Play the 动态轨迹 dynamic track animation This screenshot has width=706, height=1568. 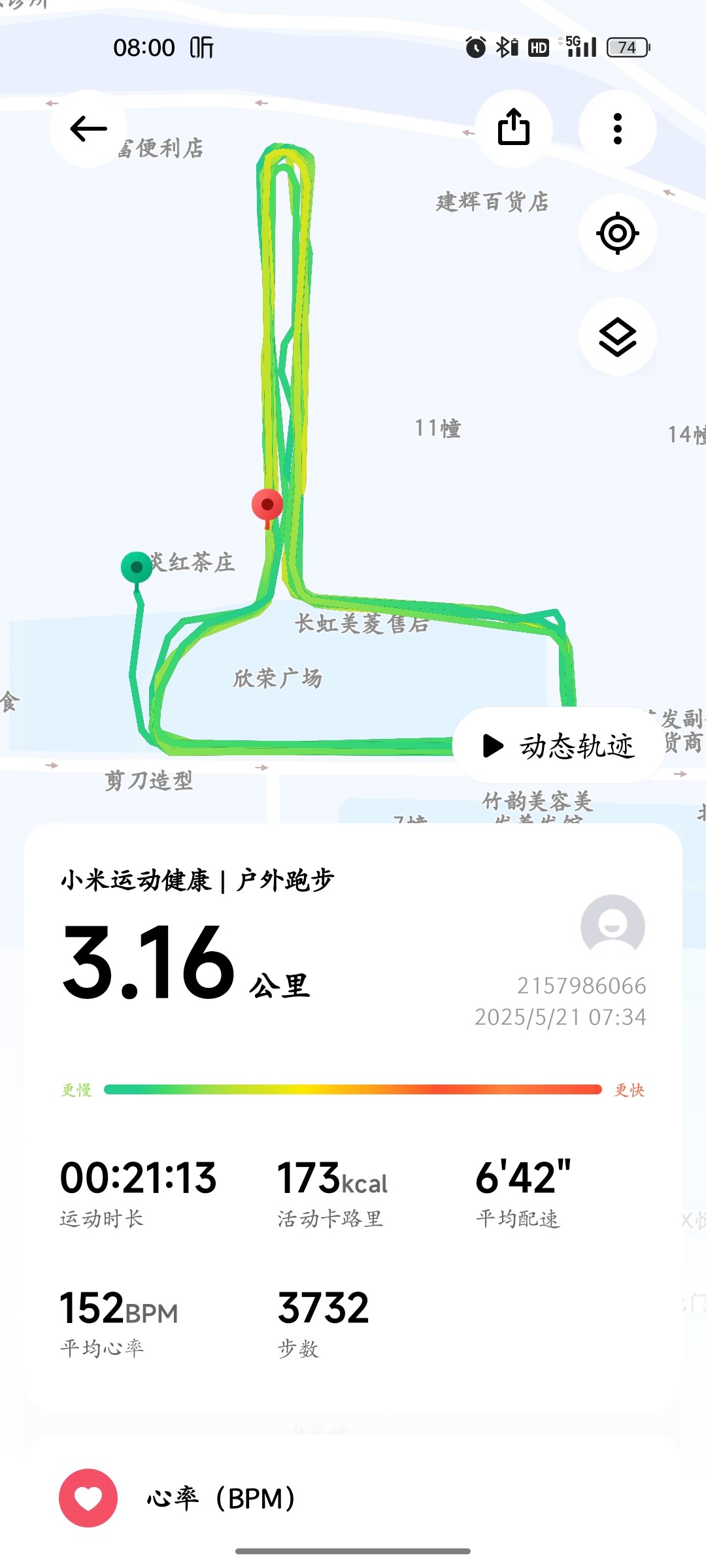tap(558, 745)
